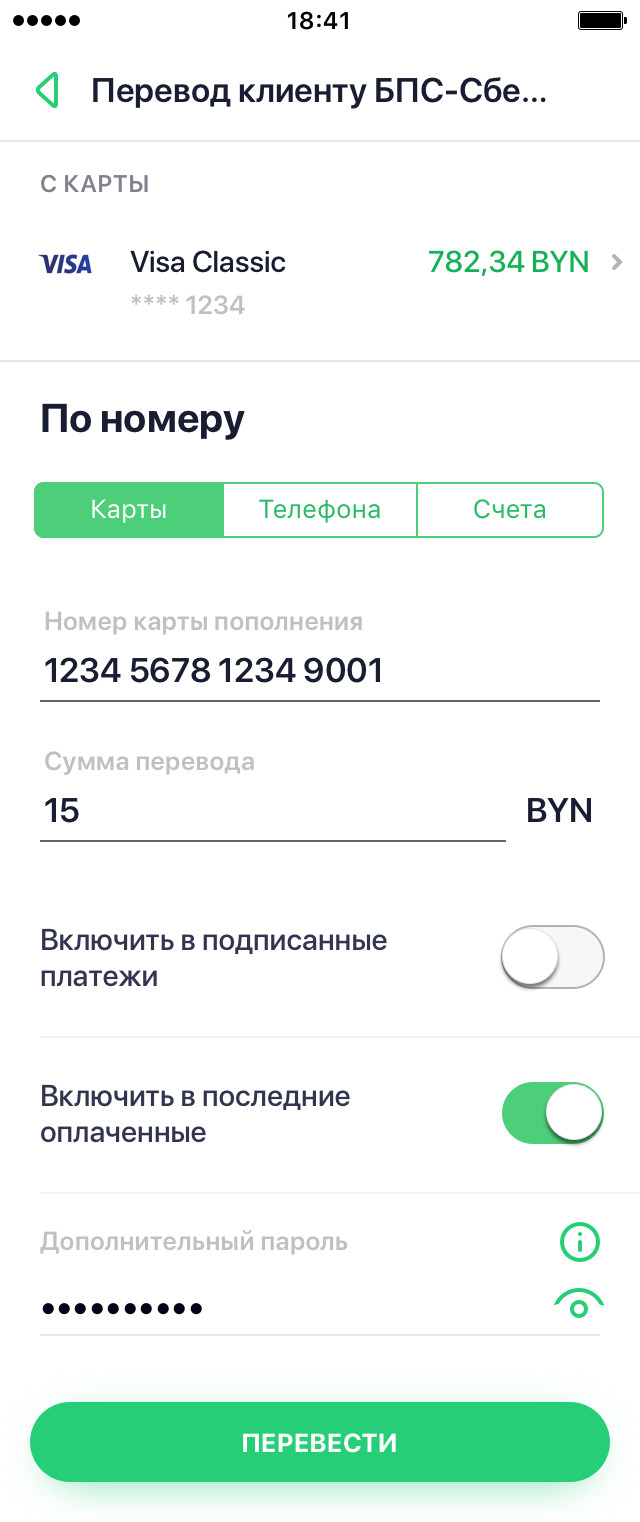The height and width of the screenshot is (1522, 640).
Task: Disable Включить в последние оплаченные
Action: [x=552, y=1113]
